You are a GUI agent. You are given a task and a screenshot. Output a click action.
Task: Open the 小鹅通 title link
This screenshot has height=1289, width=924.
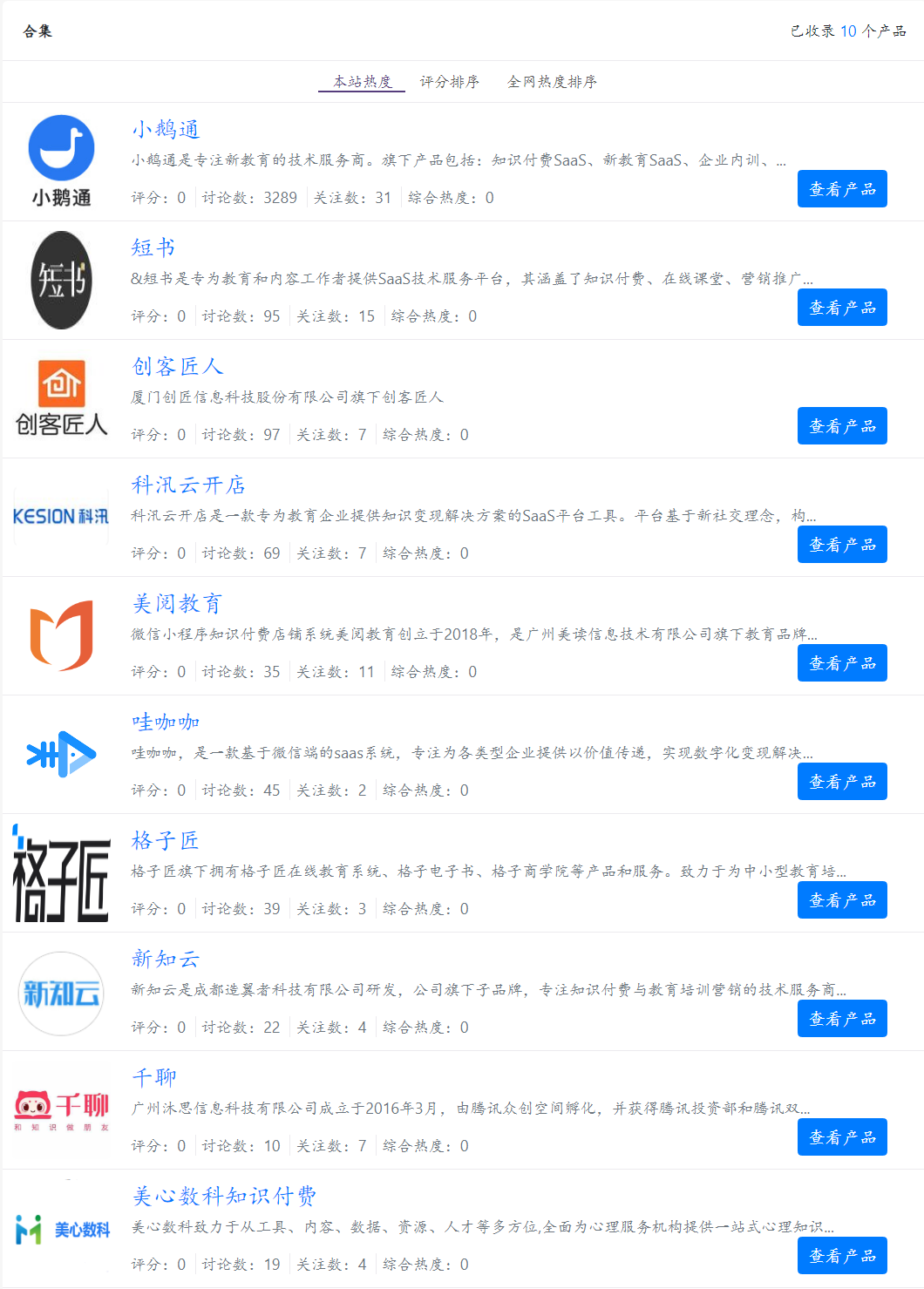point(166,130)
